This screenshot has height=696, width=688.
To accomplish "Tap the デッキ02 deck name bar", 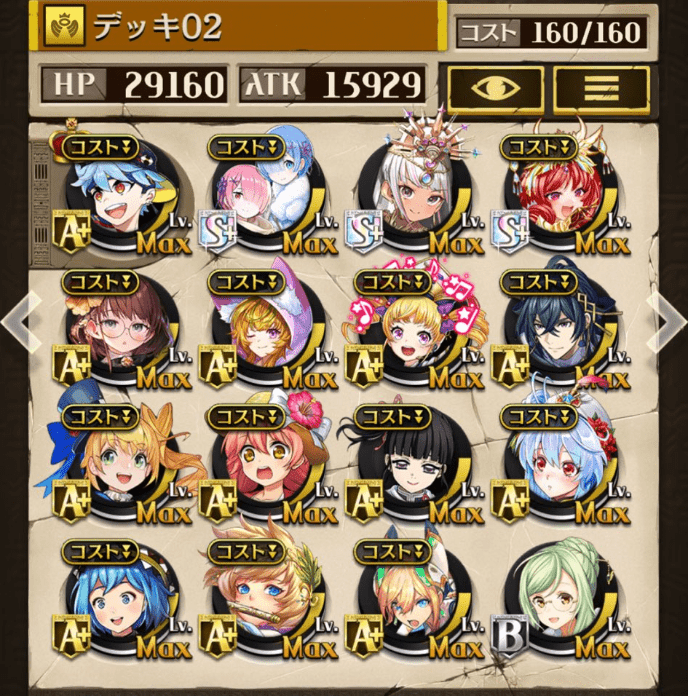I will click(240, 27).
